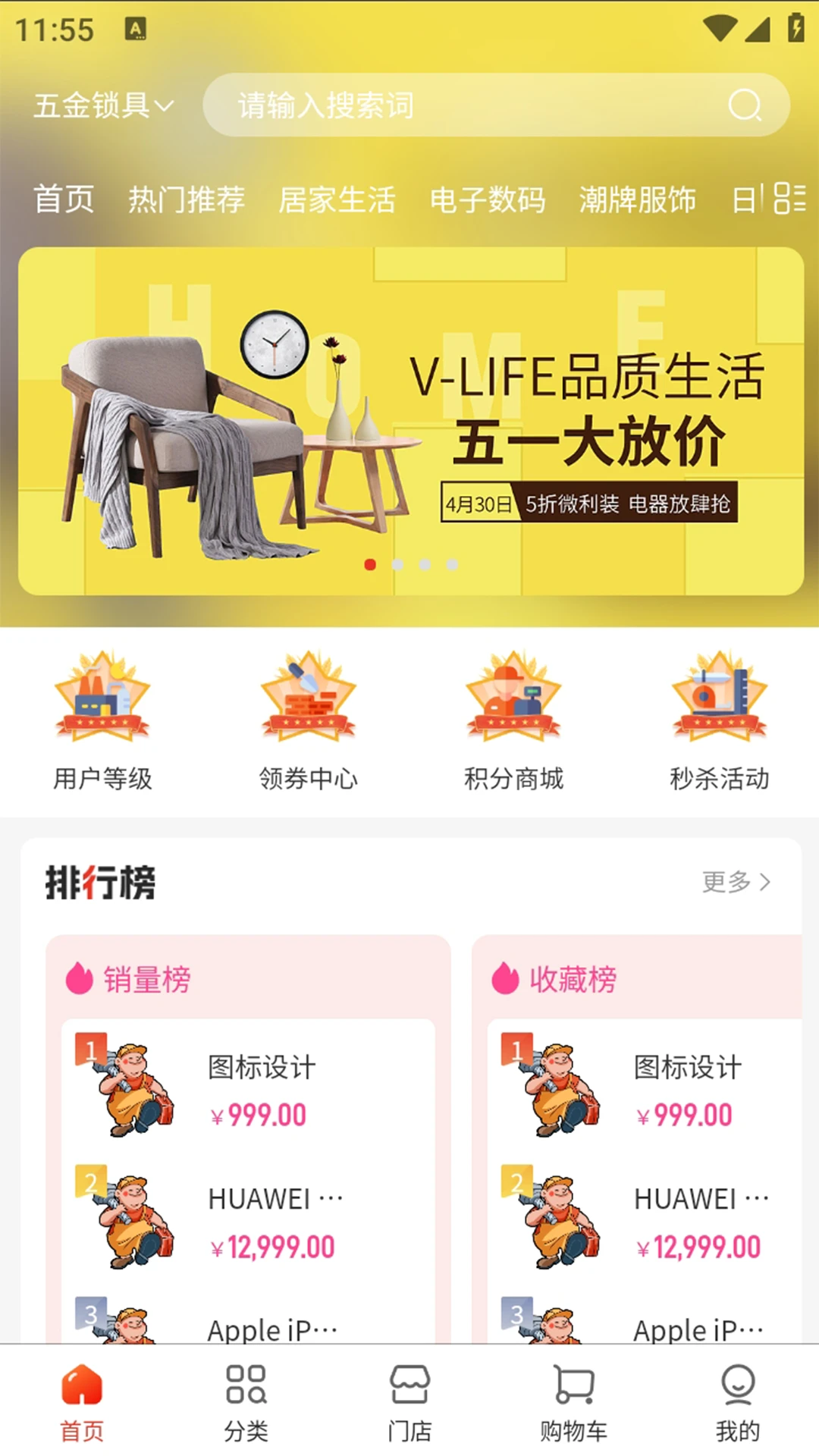Select the 电子数码 top tab
819x1456 pixels.
pos(487,199)
